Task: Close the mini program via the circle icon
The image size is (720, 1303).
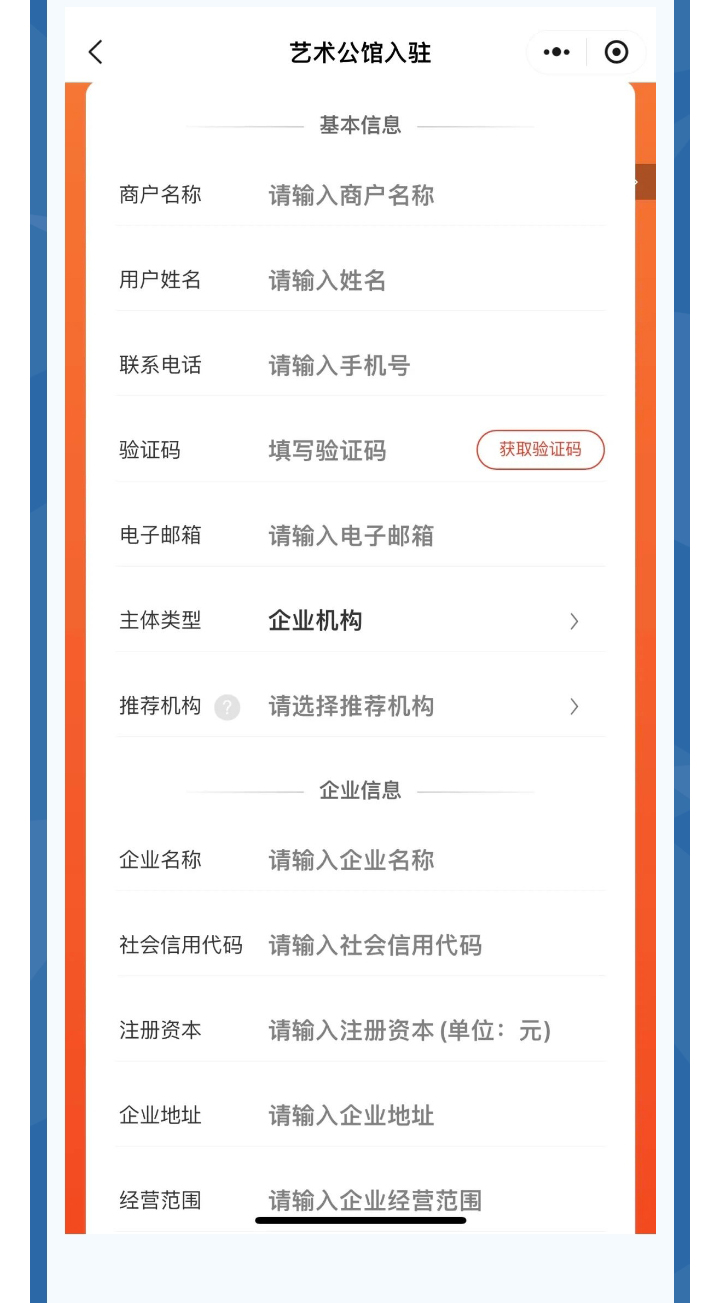Action: coord(617,52)
